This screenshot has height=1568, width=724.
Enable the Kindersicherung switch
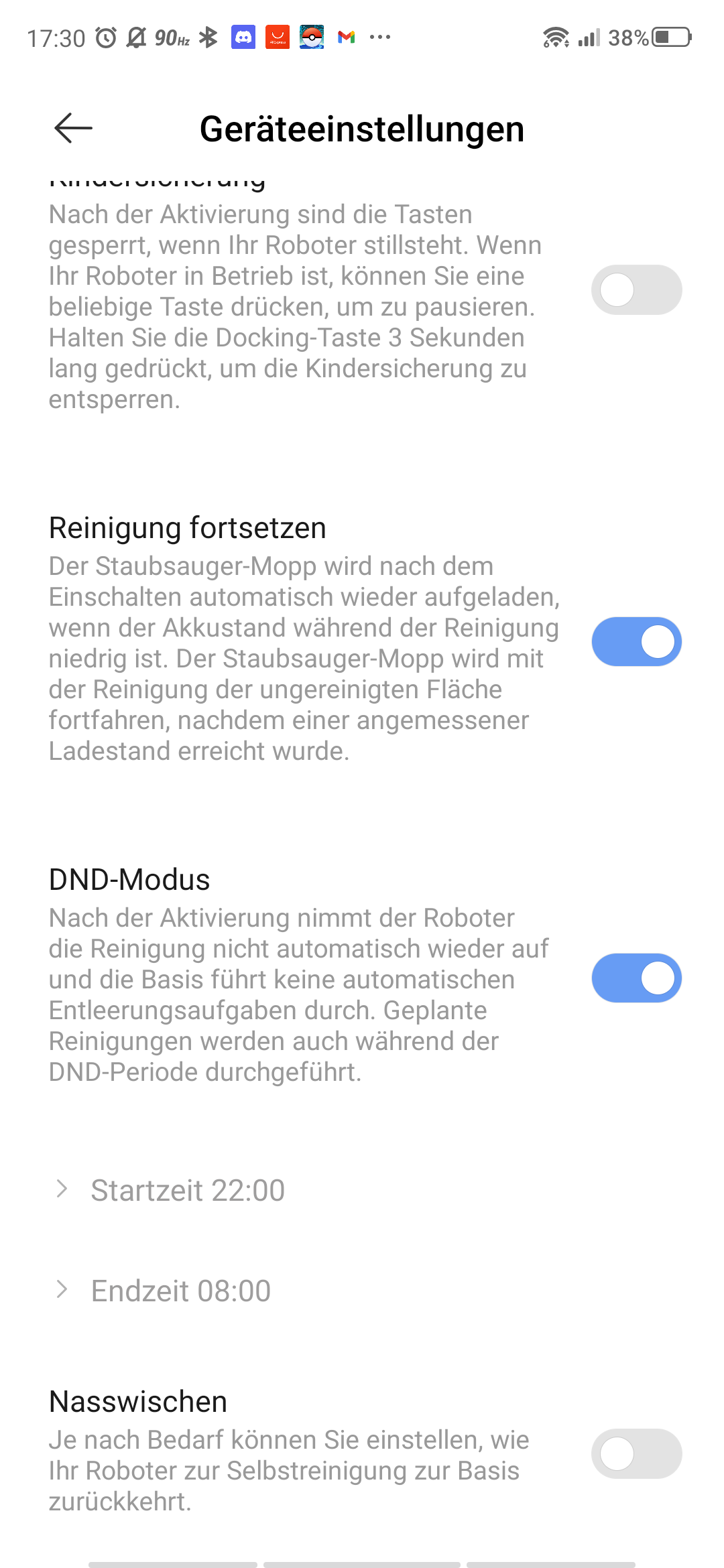[636, 289]
